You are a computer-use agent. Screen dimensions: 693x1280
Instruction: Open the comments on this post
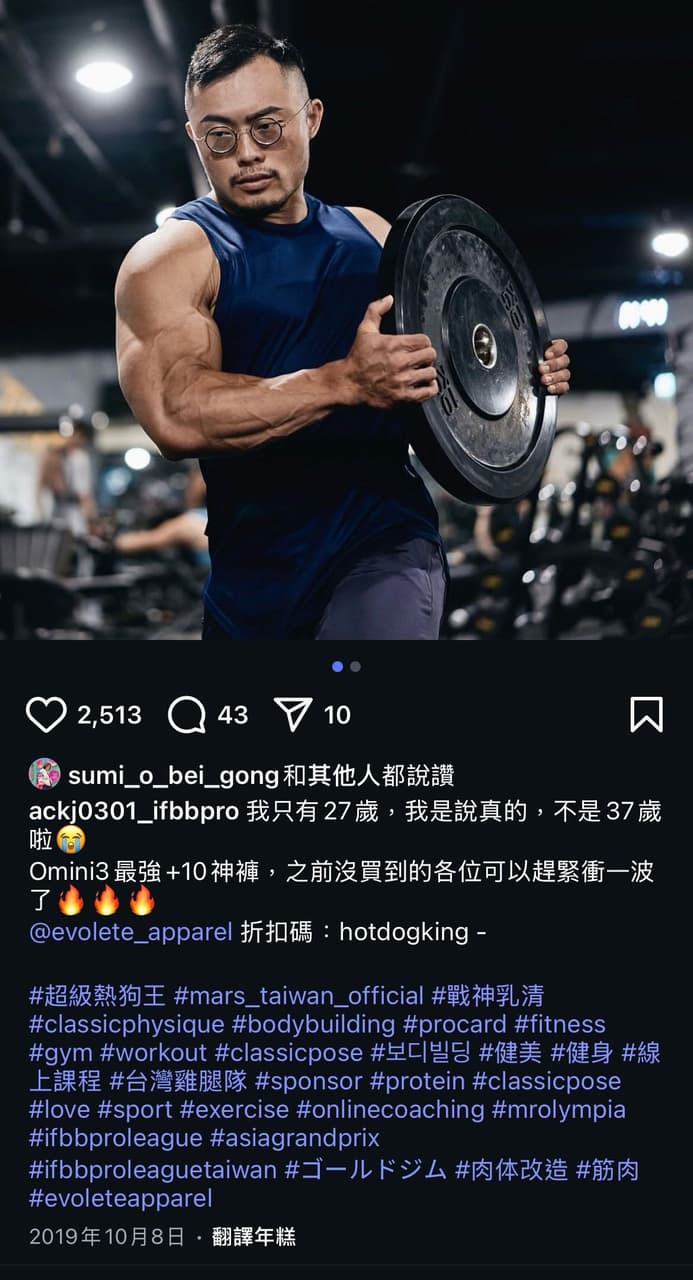(x=187, y=715)
